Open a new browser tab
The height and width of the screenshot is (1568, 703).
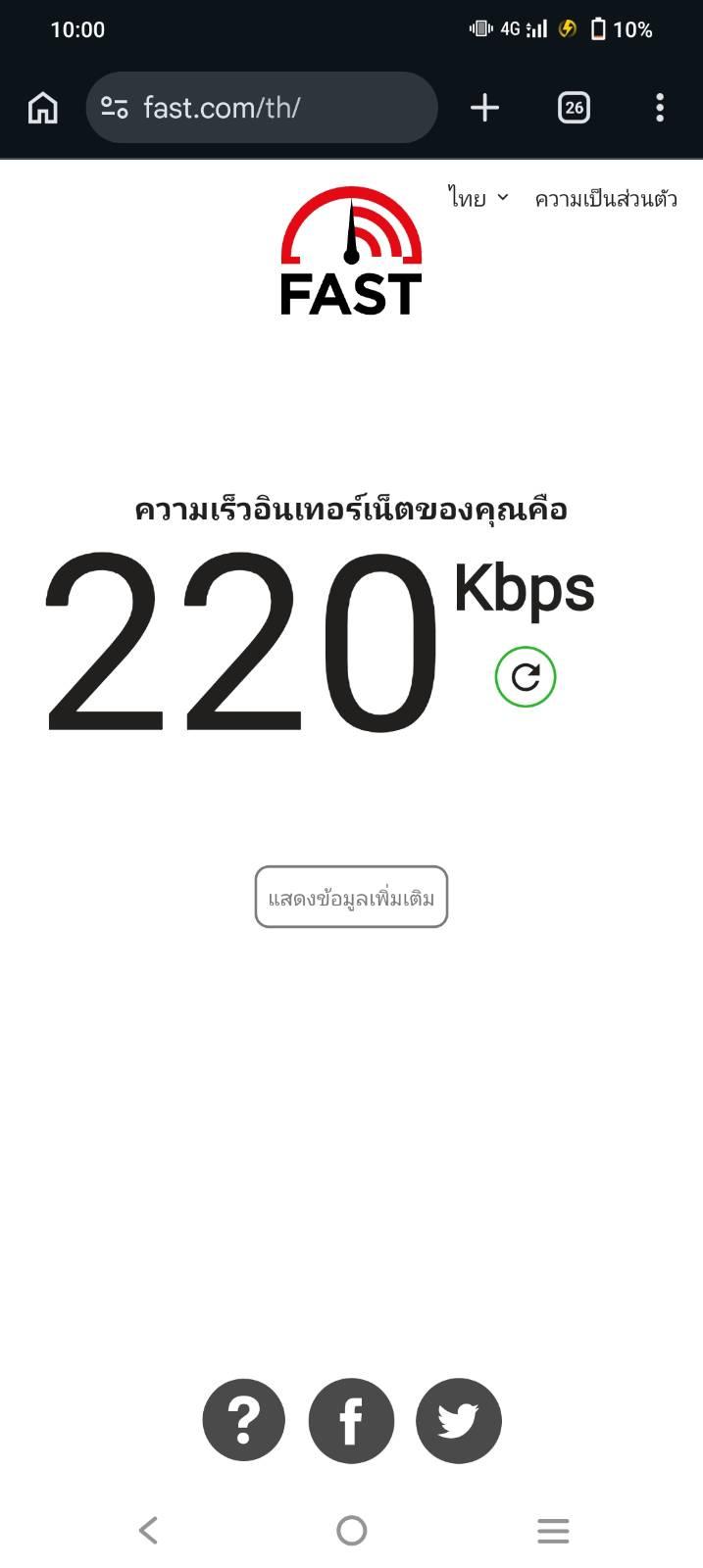coord(484,108)
